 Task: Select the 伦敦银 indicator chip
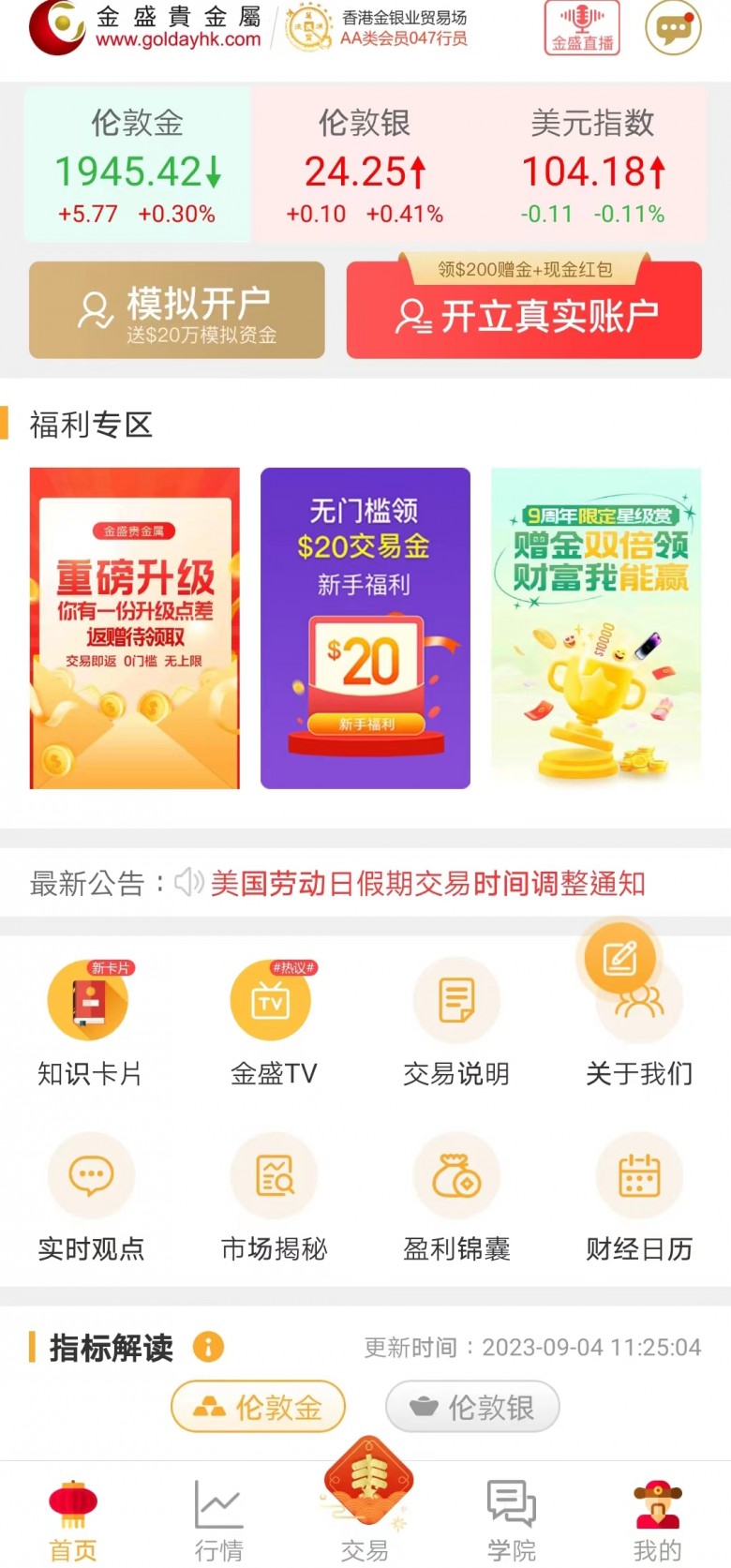472,1406
